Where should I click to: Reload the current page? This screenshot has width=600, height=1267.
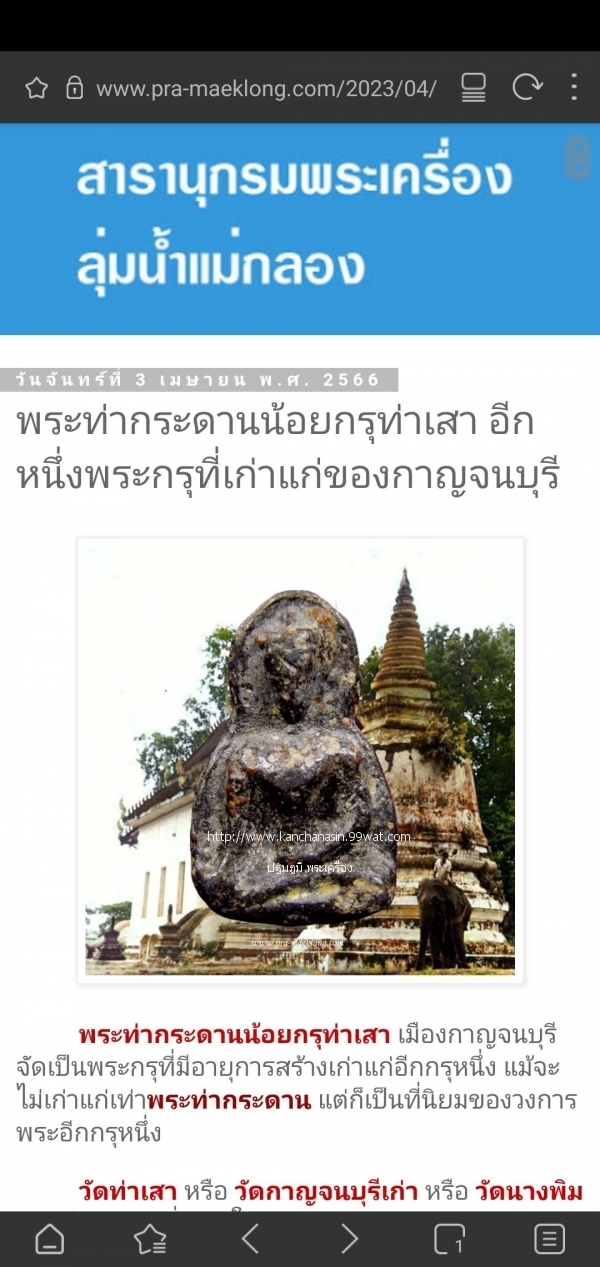[527, 88]
